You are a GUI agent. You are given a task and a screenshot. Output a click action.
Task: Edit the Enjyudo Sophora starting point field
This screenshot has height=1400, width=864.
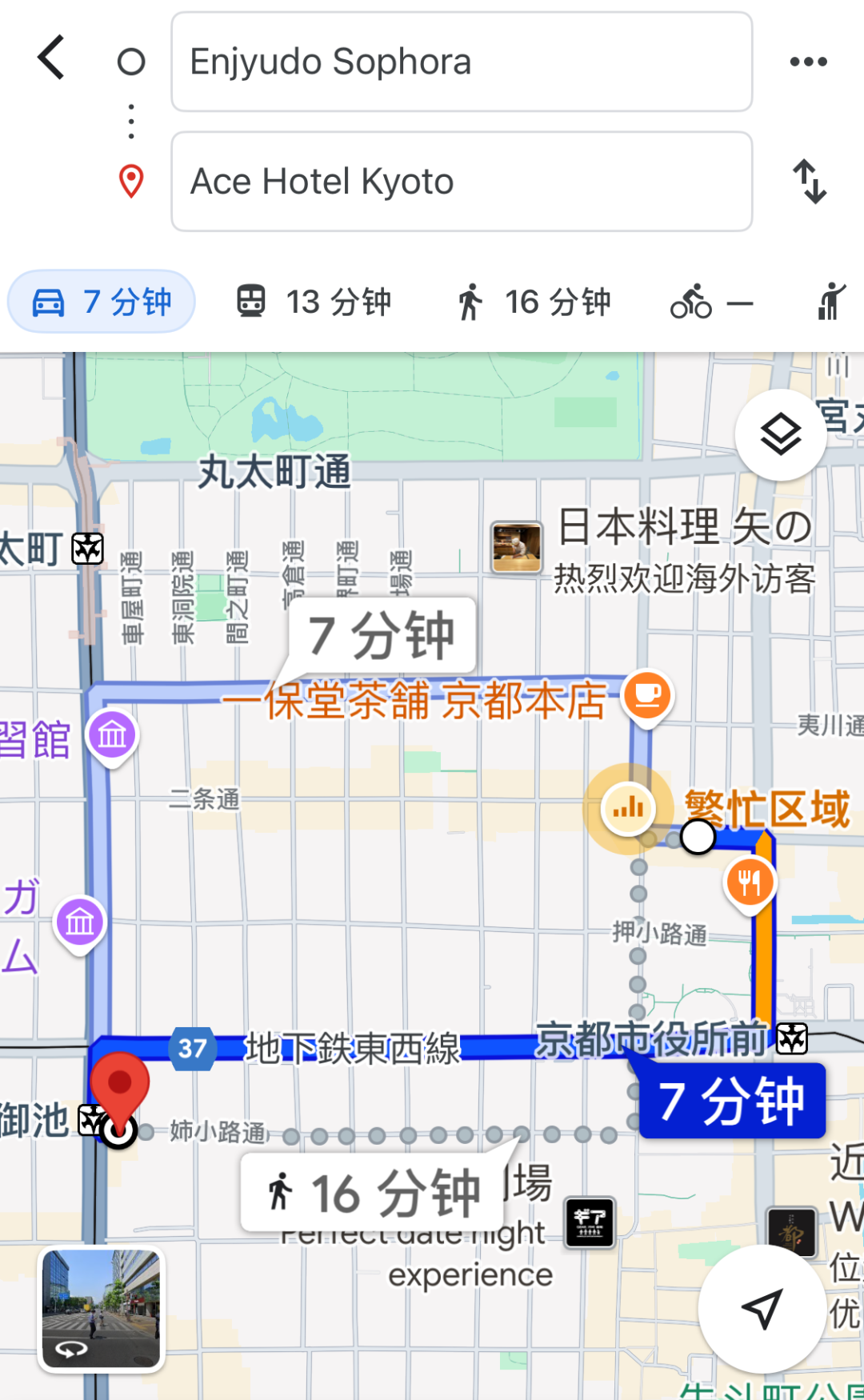click(x=461, y=62)
